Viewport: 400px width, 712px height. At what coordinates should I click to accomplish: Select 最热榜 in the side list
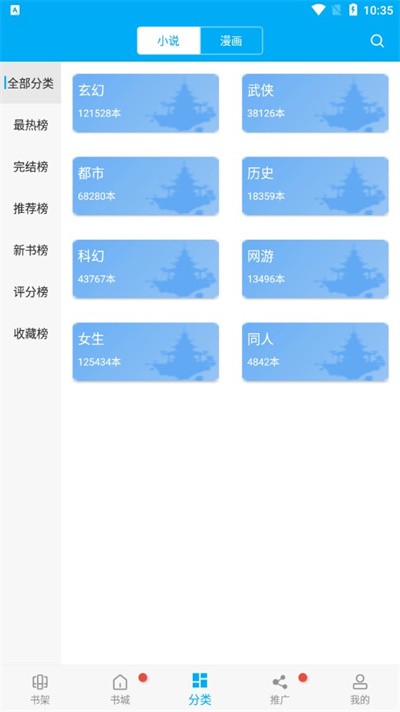(x=30, y=125)
